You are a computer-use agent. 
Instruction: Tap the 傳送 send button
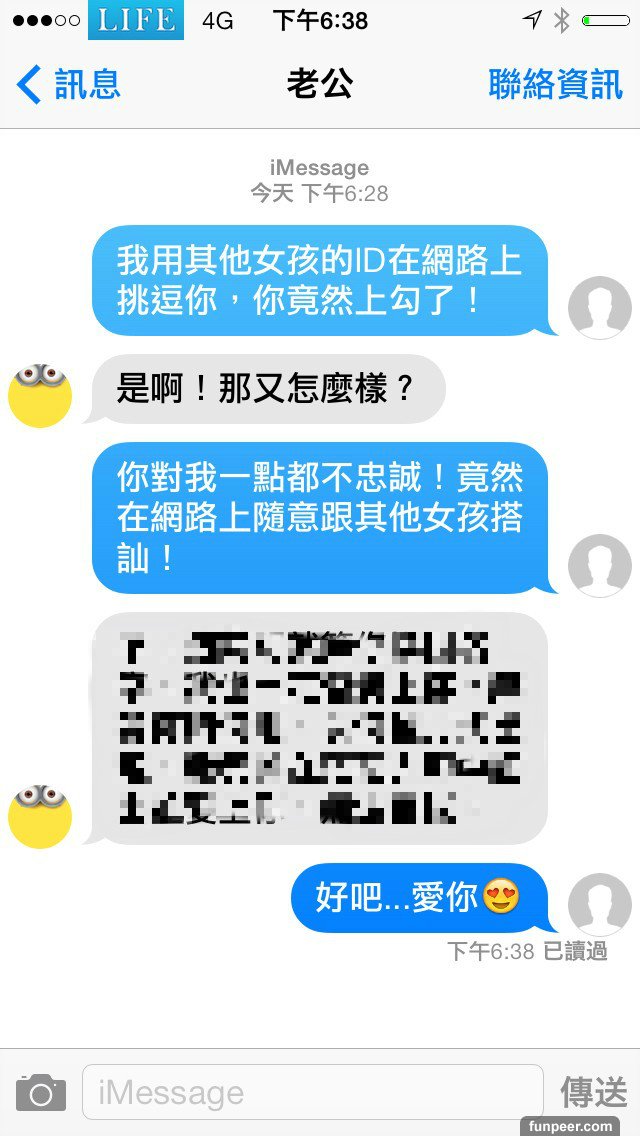[x=593, y=1092]
